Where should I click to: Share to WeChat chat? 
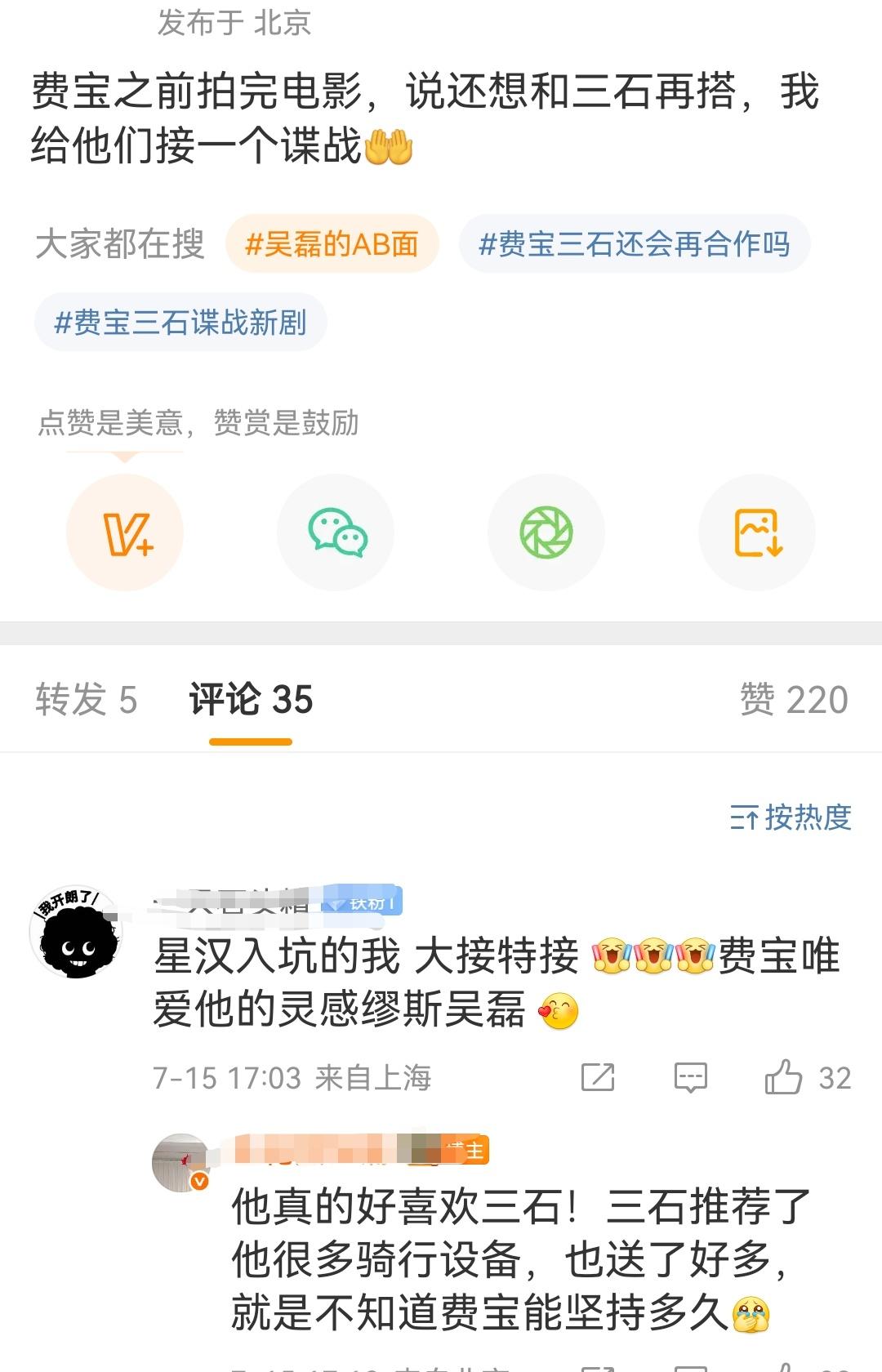(336, 532)
